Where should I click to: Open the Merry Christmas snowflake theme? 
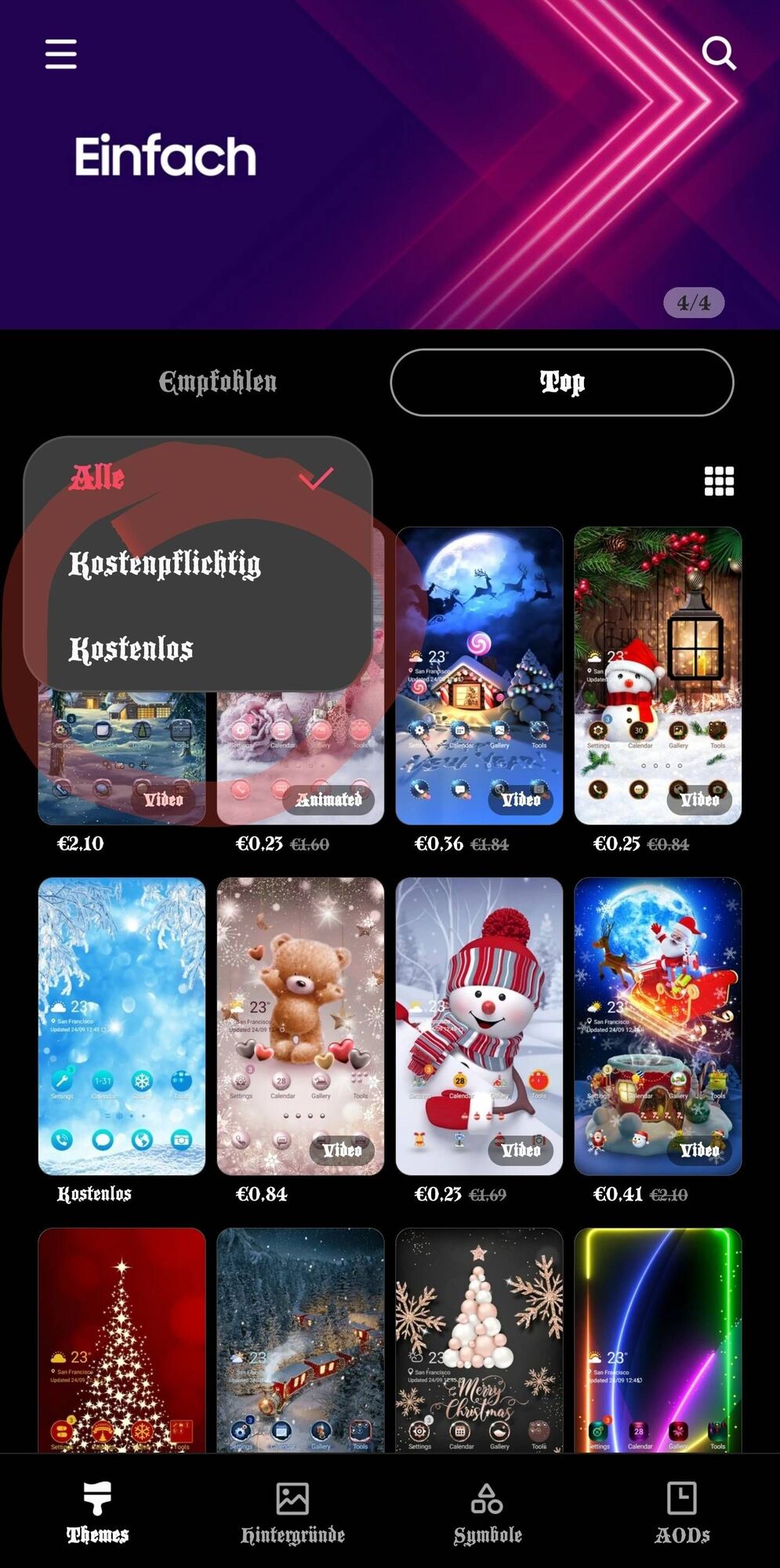[x=479, y=1341]
